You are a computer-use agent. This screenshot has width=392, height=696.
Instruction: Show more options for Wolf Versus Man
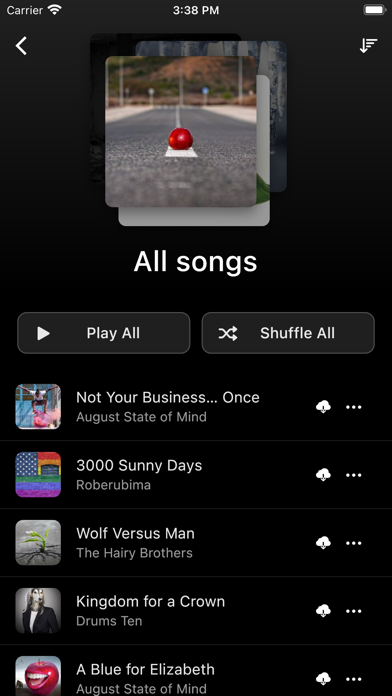[353, 543]
